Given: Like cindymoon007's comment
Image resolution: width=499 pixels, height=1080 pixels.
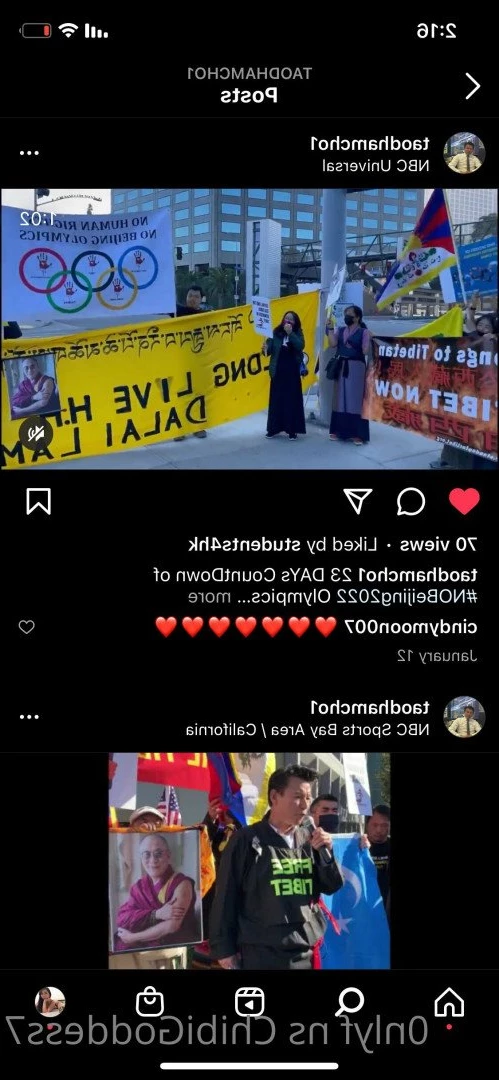Looking at the screenshot, I should point(26,627).
